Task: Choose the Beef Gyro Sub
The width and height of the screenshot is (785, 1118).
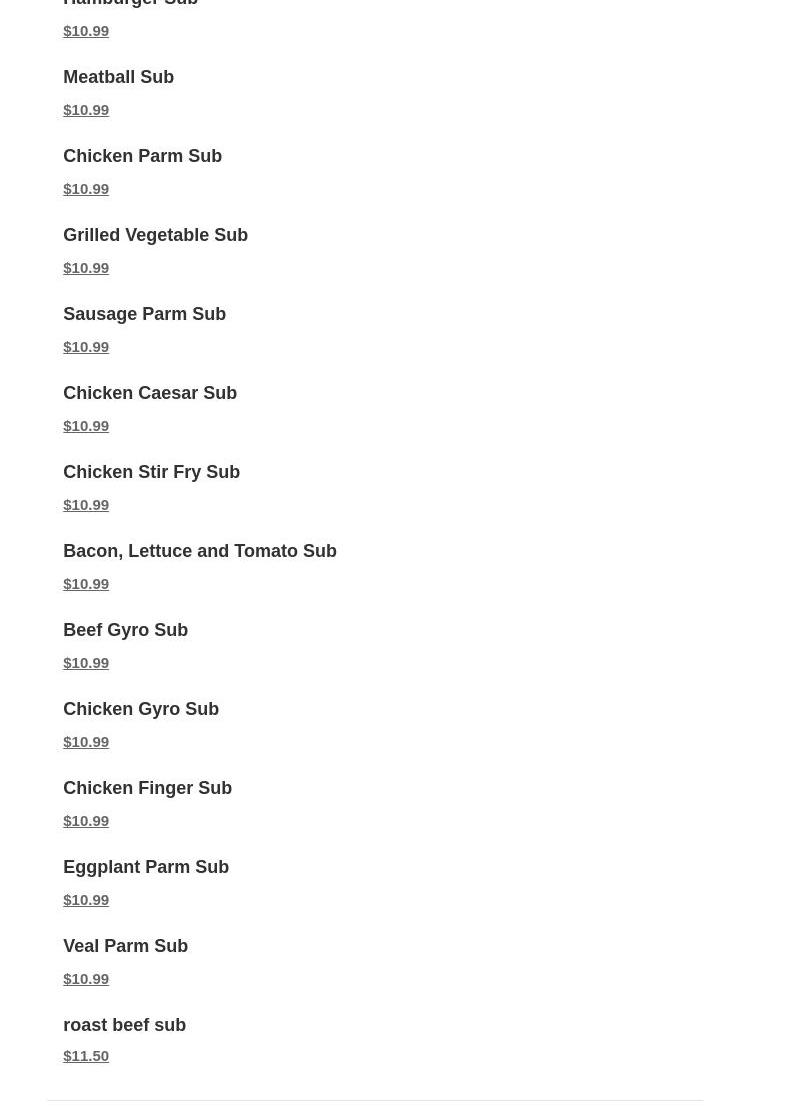Action: click(125, 630)
